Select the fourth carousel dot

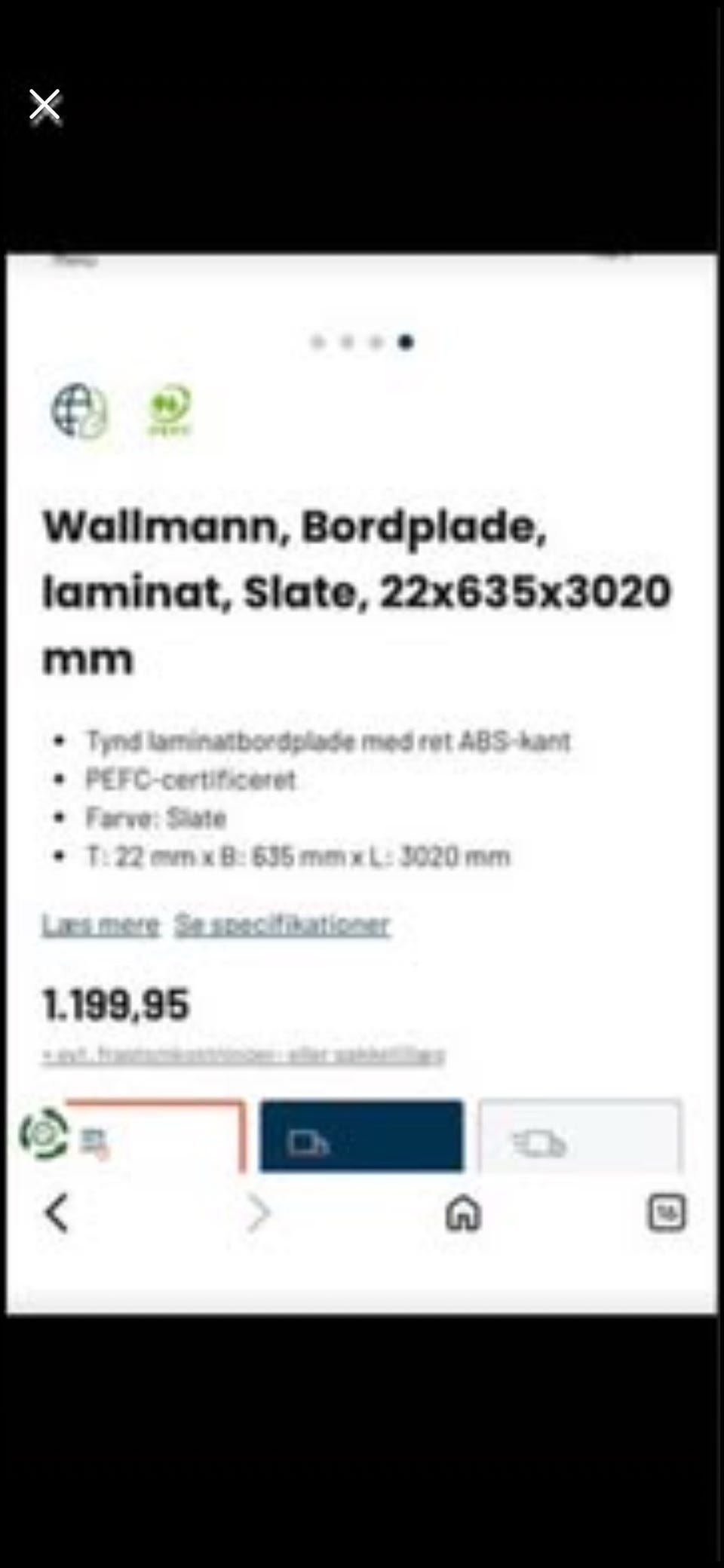(x=405, y=343)
